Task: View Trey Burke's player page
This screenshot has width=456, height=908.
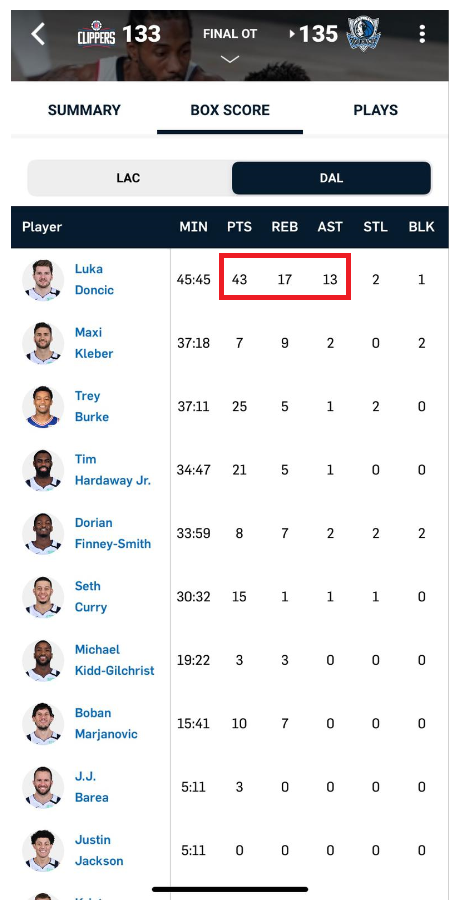Action: (x=92, y=406)
